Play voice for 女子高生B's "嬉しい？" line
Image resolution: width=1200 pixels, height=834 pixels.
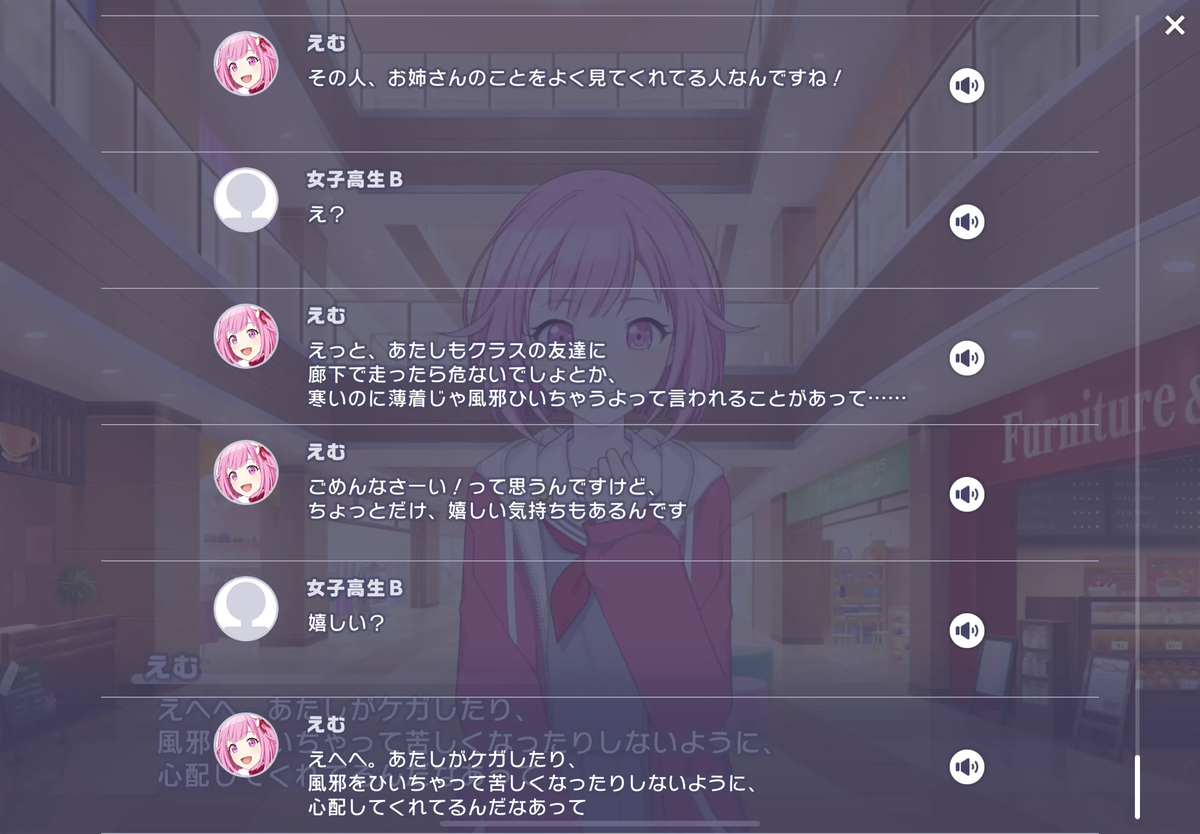tap(966, 630)
